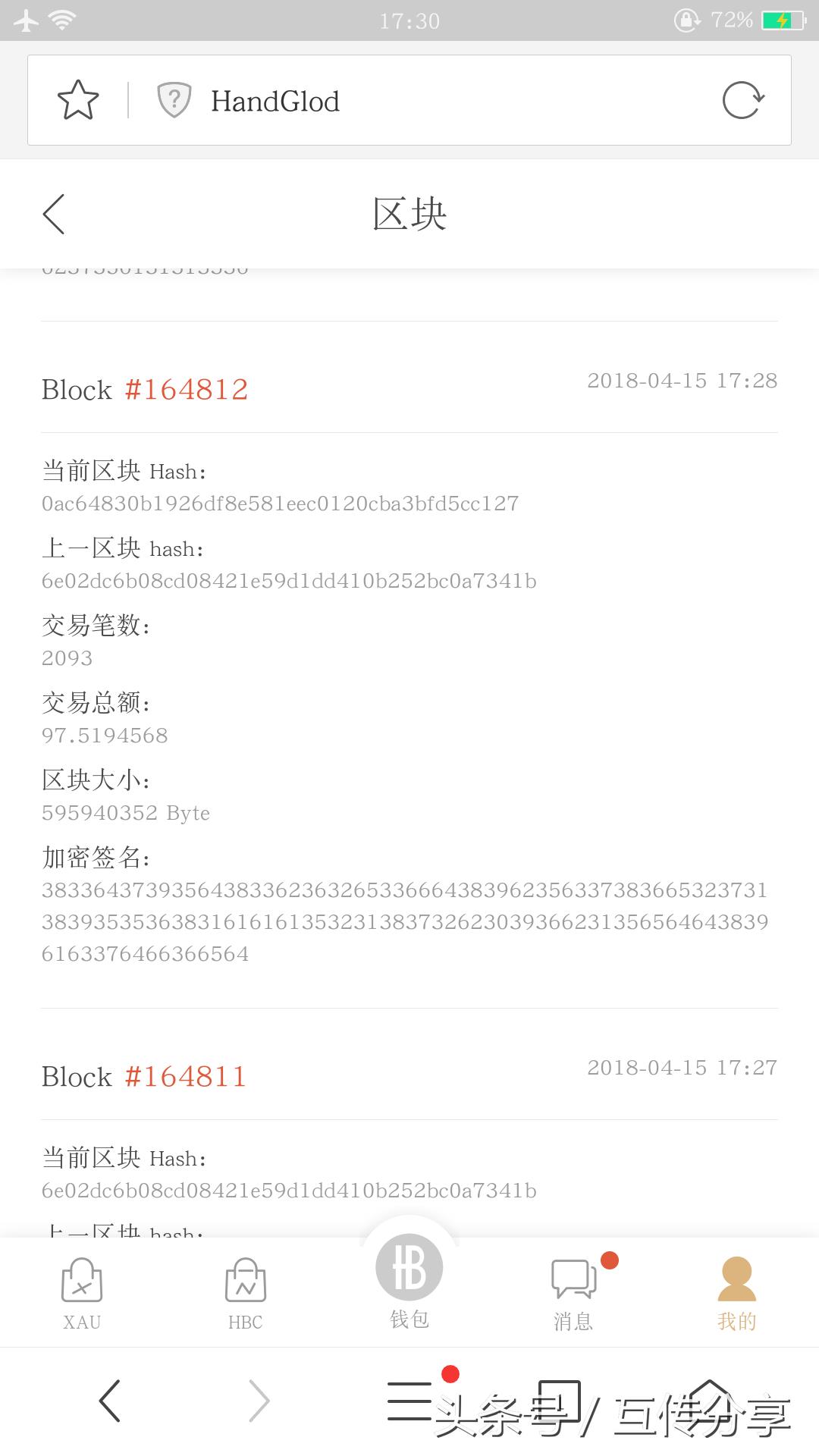
Task: Reload the HandGlod page
Action: [x=742, y=100]
